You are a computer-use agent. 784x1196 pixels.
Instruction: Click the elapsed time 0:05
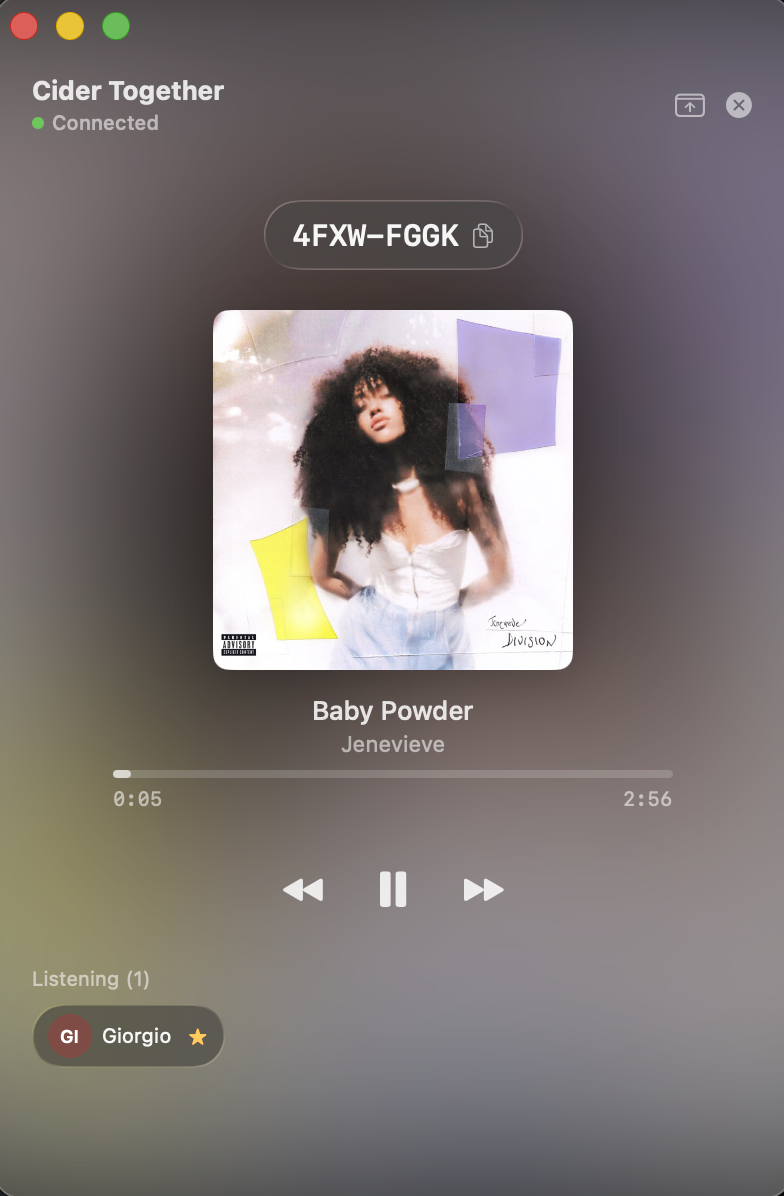click(138, 799)
